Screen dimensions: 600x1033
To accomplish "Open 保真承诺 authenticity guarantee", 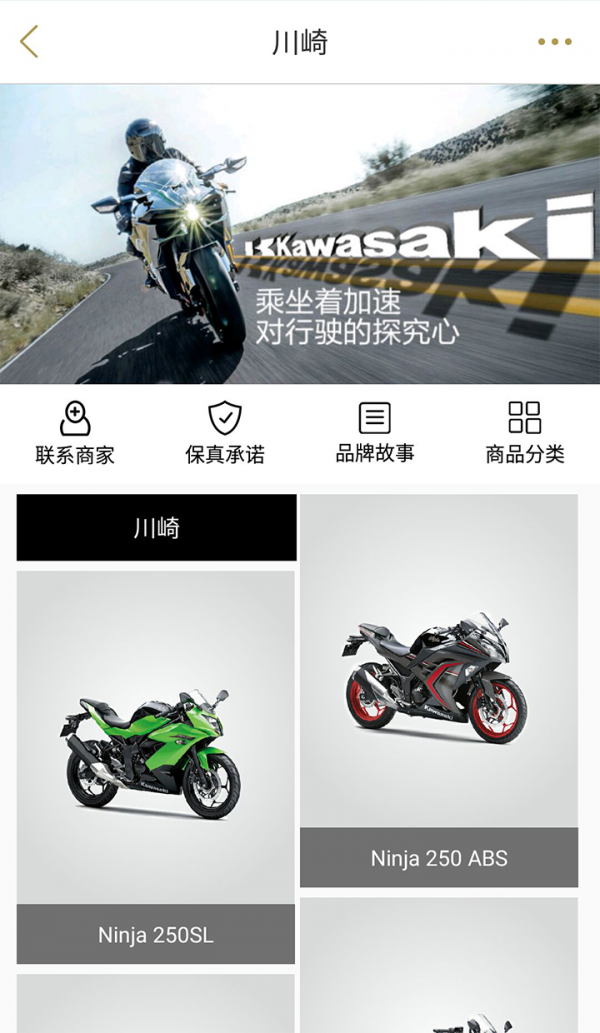I will click(225, 432).
